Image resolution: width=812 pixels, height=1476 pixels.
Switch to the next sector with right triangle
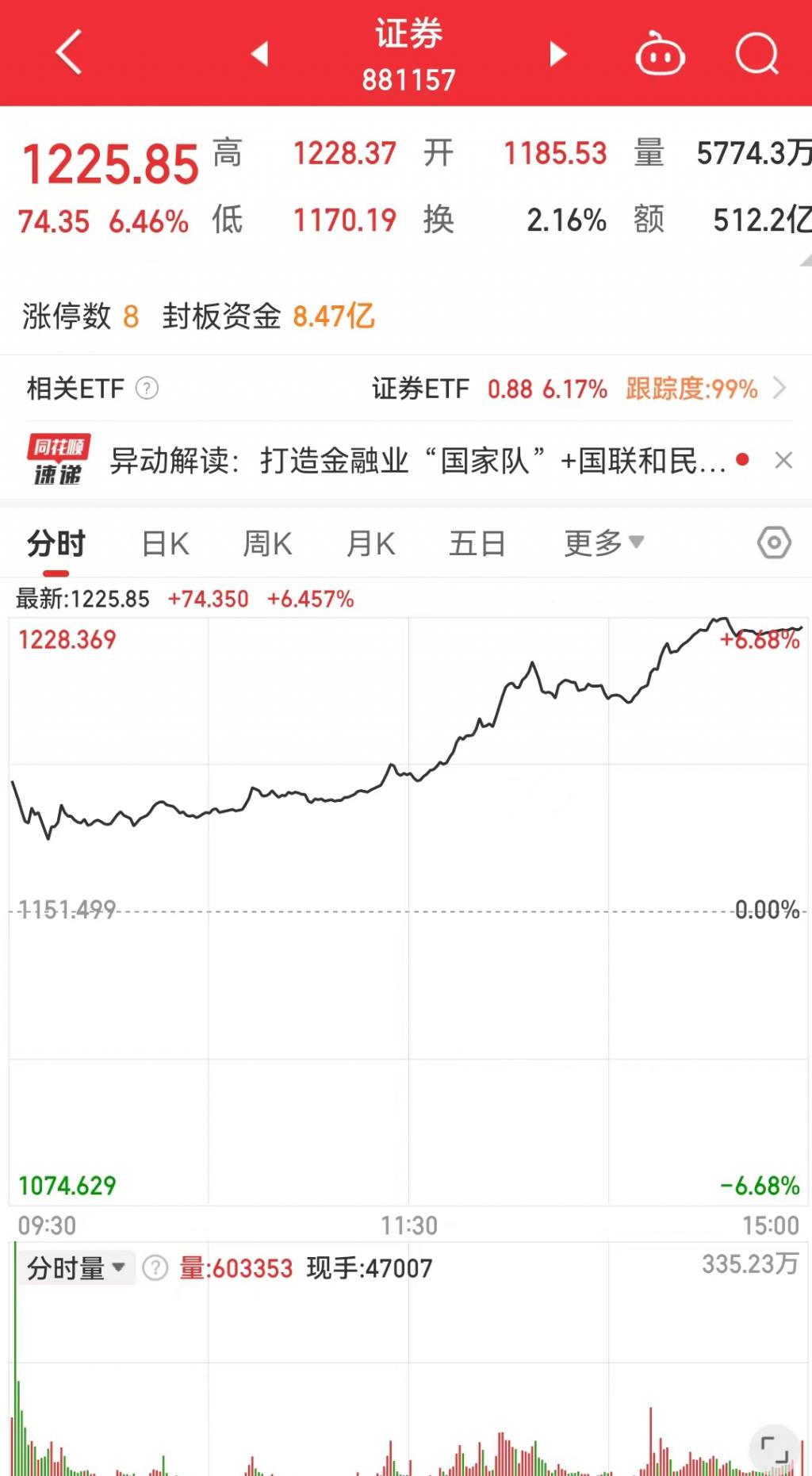click(558, 54)
